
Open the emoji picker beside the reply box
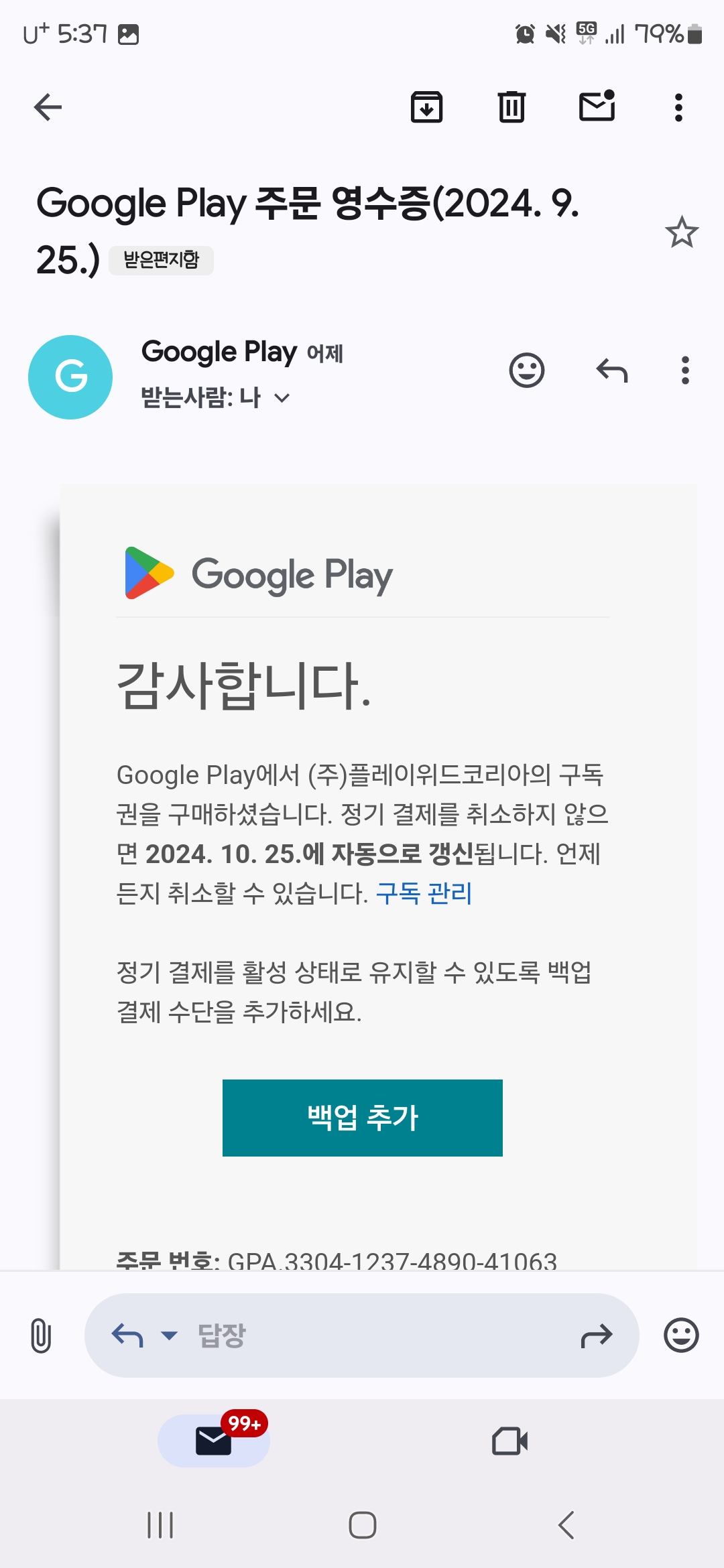point(681,1335)
